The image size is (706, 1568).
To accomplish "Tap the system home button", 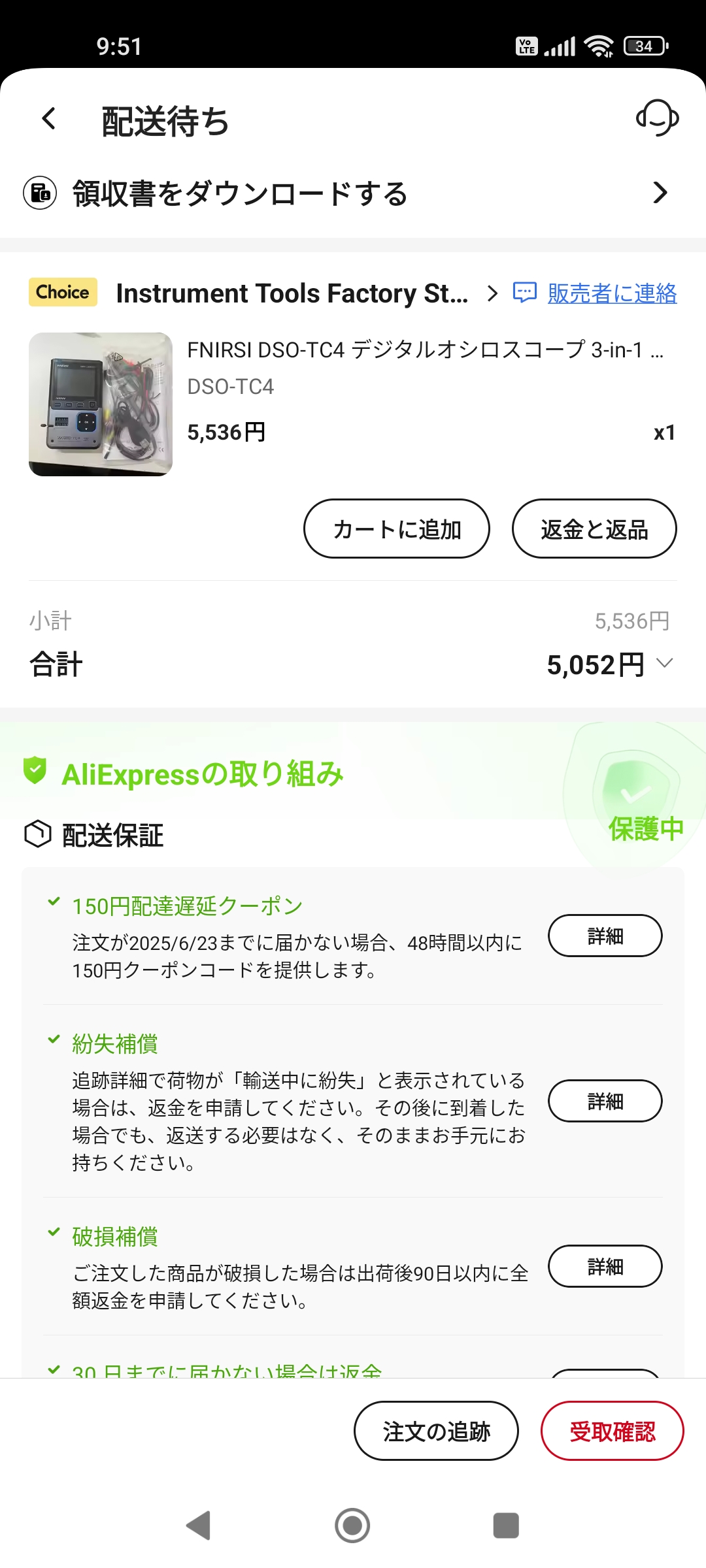I will point(352,1526).
